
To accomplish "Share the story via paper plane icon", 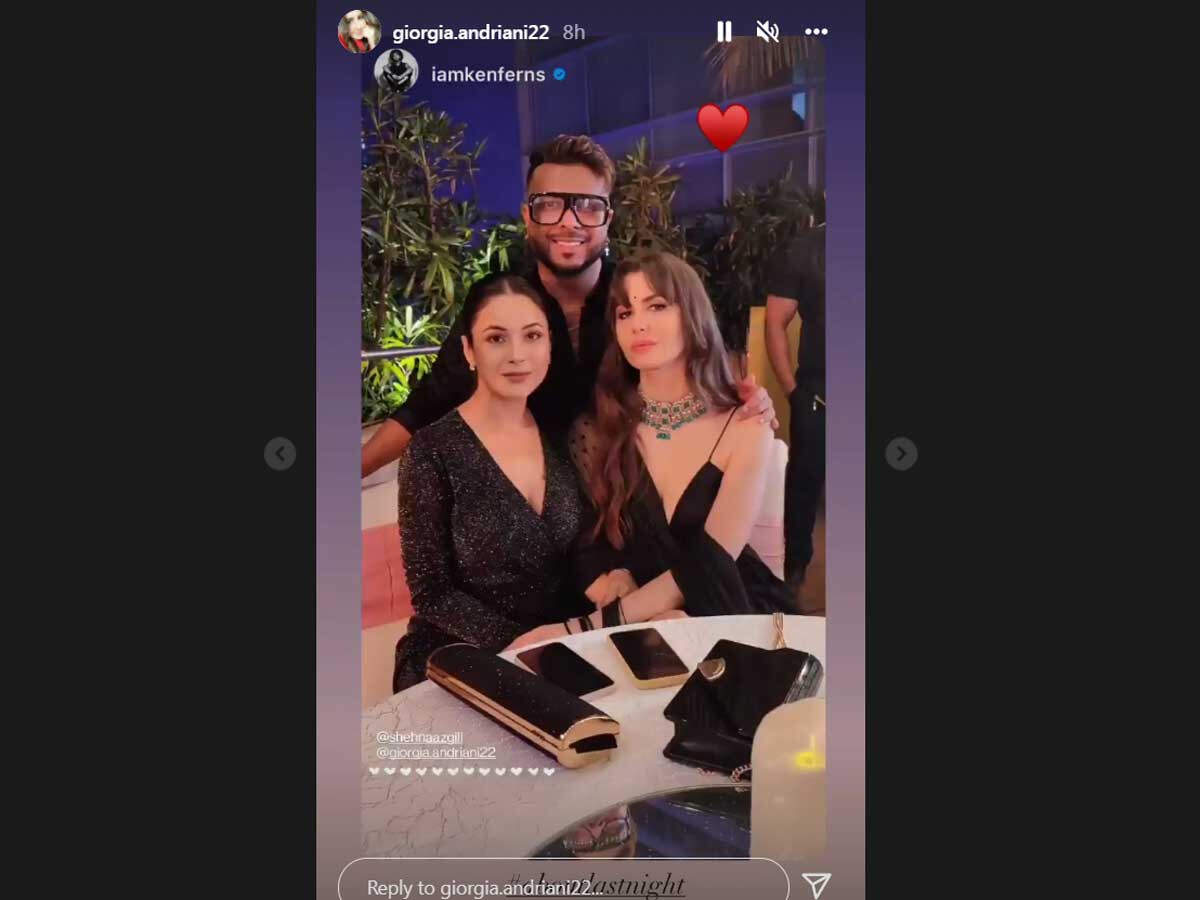I will [x=817, y=885].
